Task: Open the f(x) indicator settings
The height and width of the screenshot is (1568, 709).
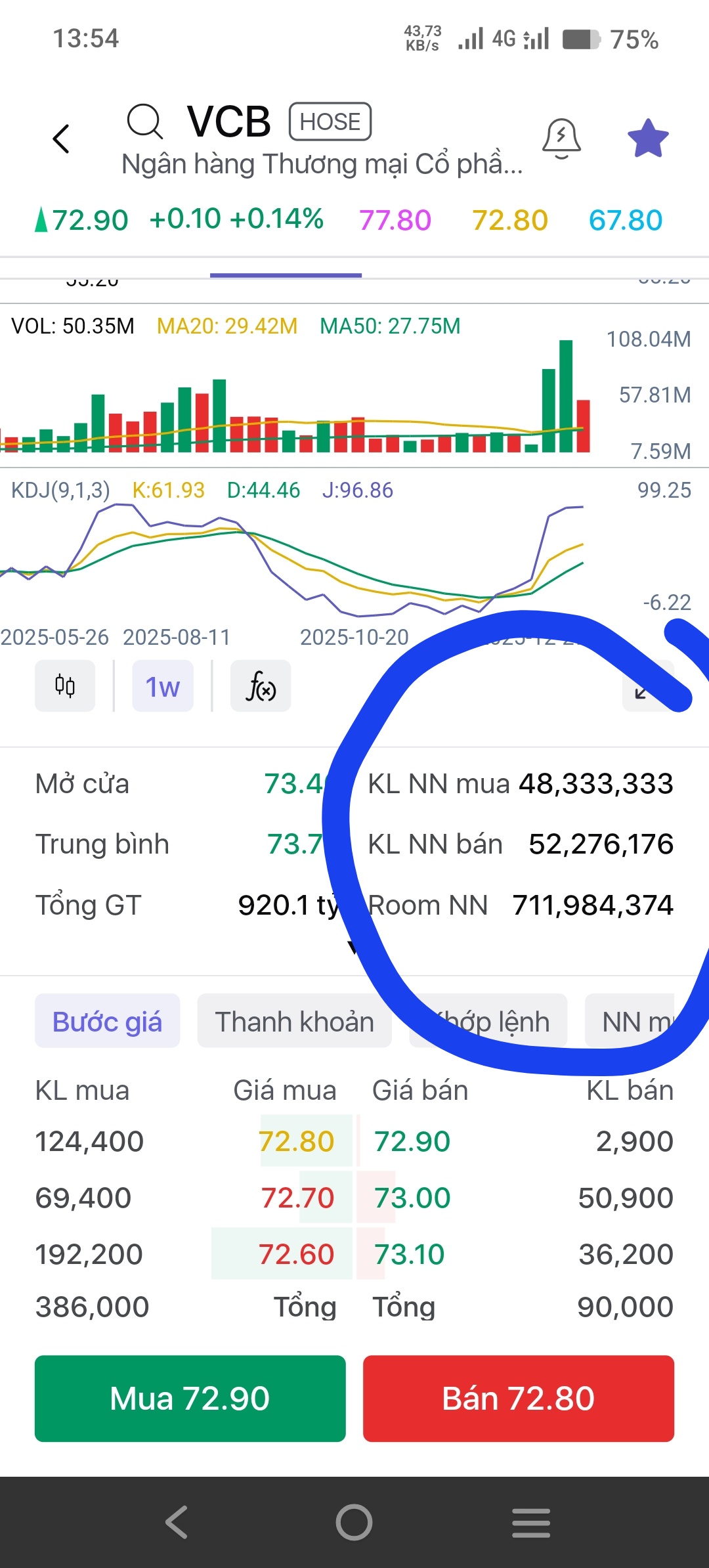Action: coord(261,687)
